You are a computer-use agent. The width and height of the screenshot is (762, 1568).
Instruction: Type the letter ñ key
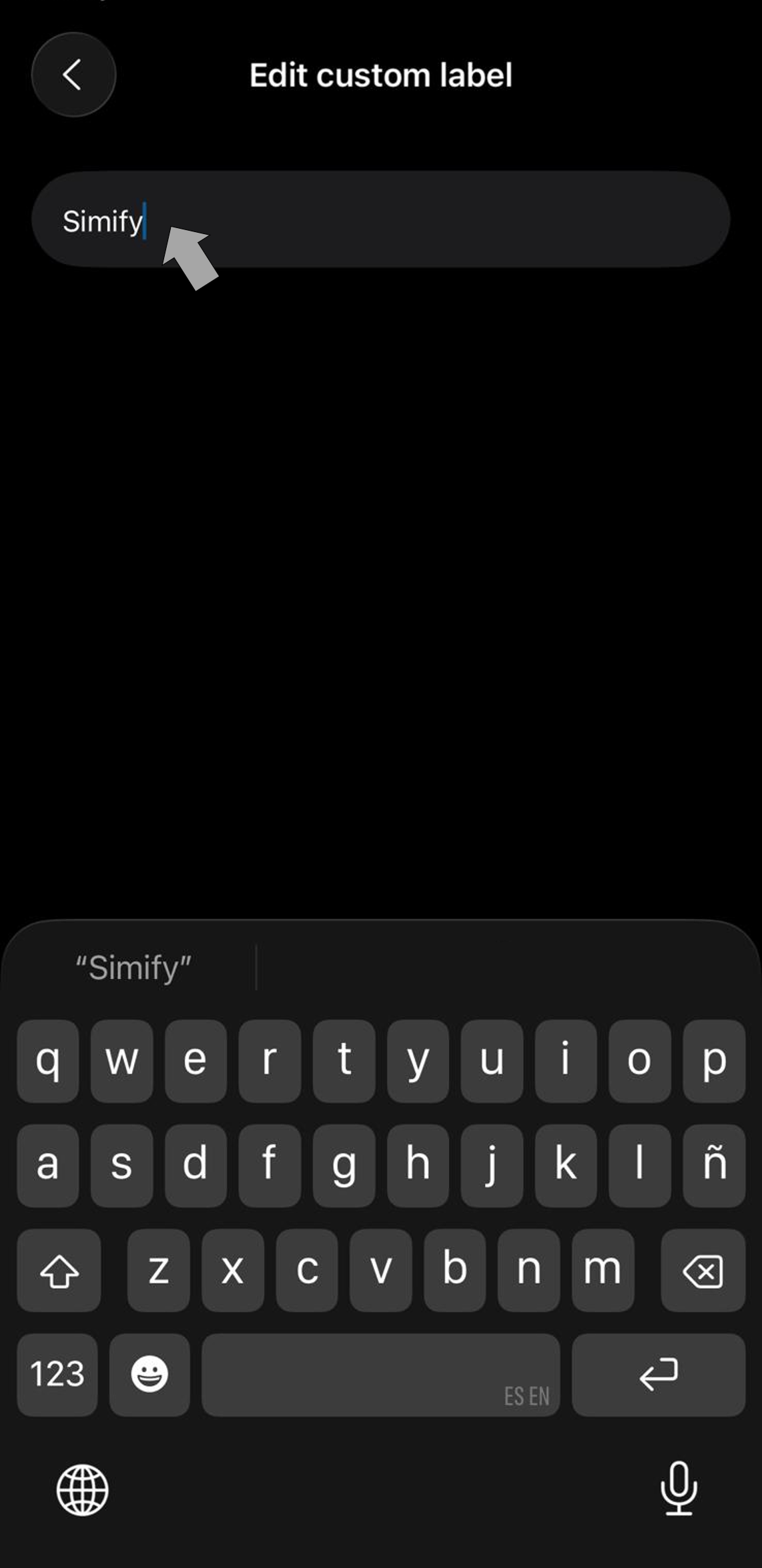(x=714, y=1165)
